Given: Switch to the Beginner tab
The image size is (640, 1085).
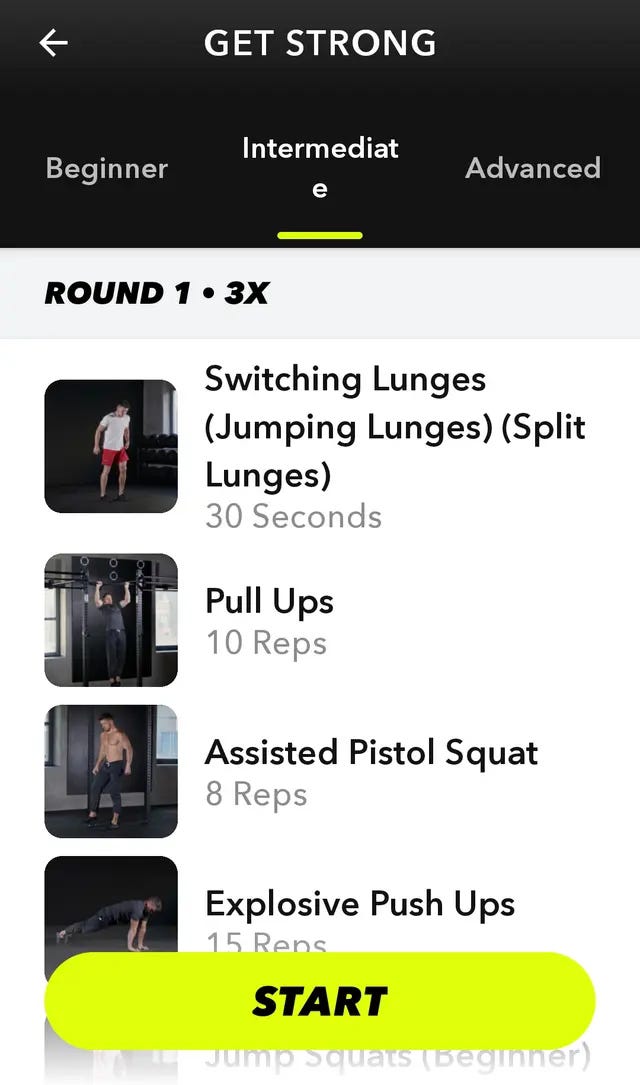Looking at the screenshot, I should point(107,168).
